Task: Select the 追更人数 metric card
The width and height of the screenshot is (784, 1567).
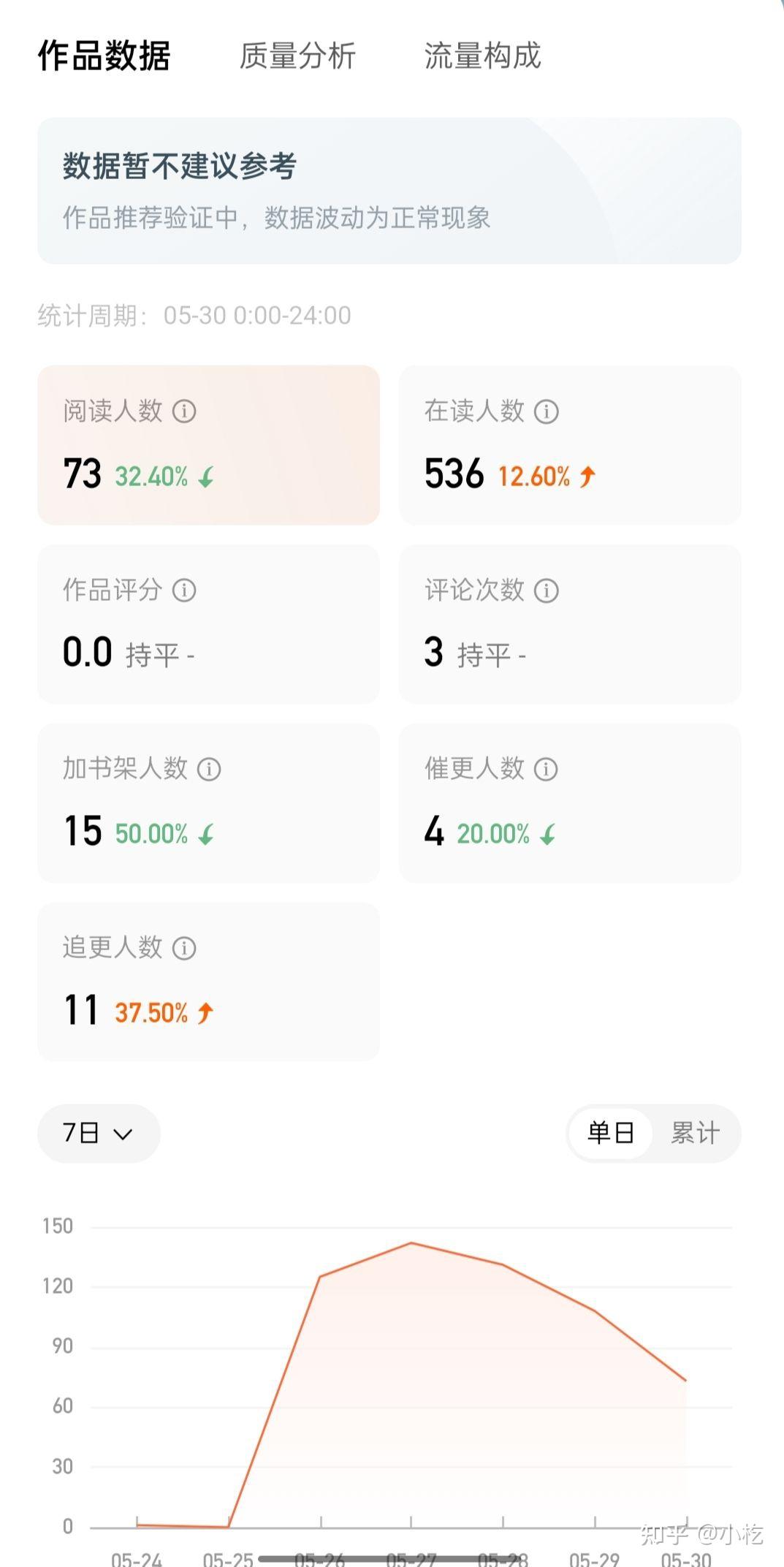Action: coord(209,982)
